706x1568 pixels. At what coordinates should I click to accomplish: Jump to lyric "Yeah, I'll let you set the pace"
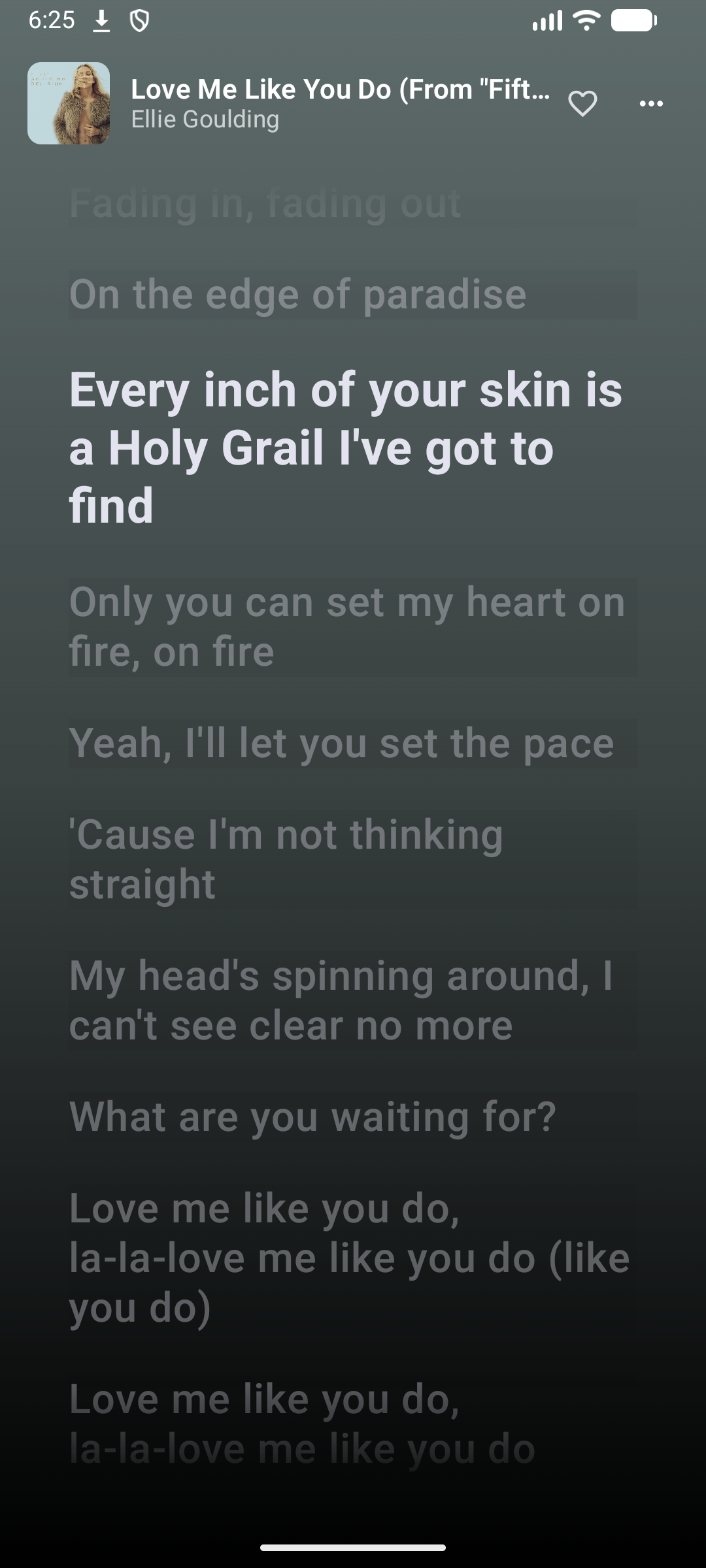point(341,743)
